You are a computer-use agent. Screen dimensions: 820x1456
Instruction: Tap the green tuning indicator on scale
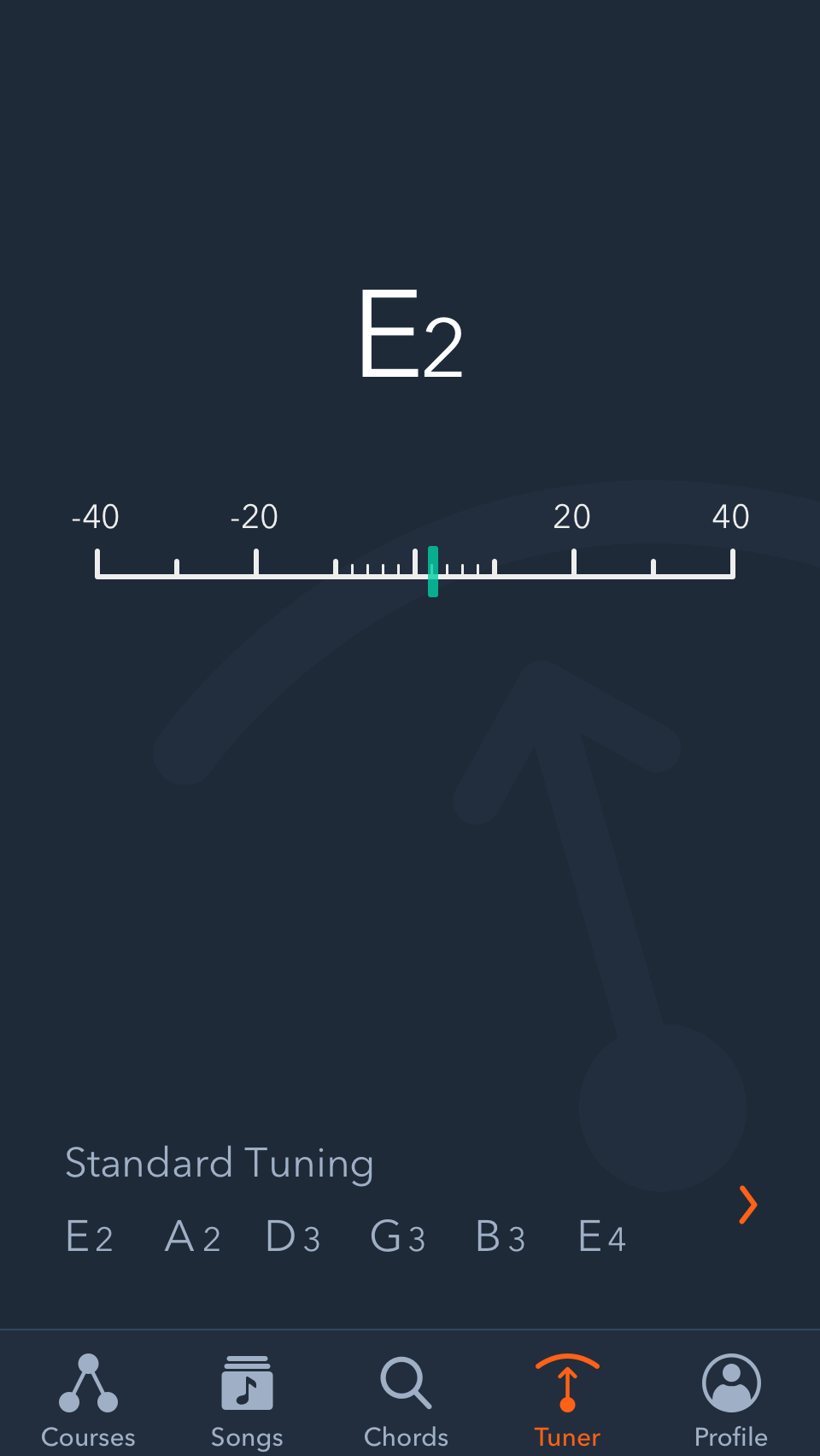pyautogui.click(x=434, y=571)
